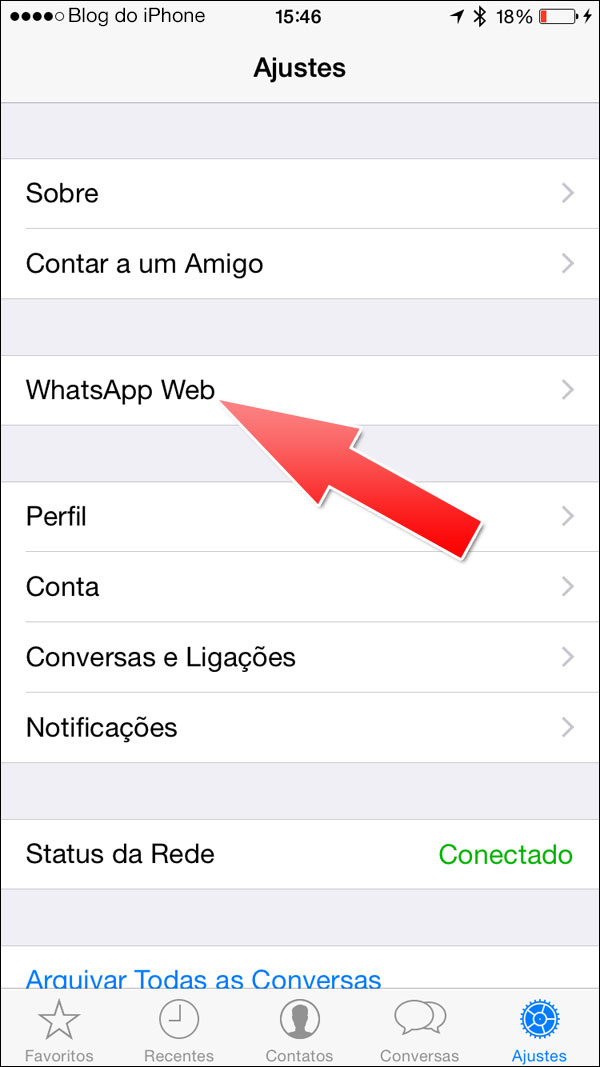Image resolution: width=600 pixels, height=1067 pixels.
Task: Check Status da Rede
Action: [x=300, y=855]
